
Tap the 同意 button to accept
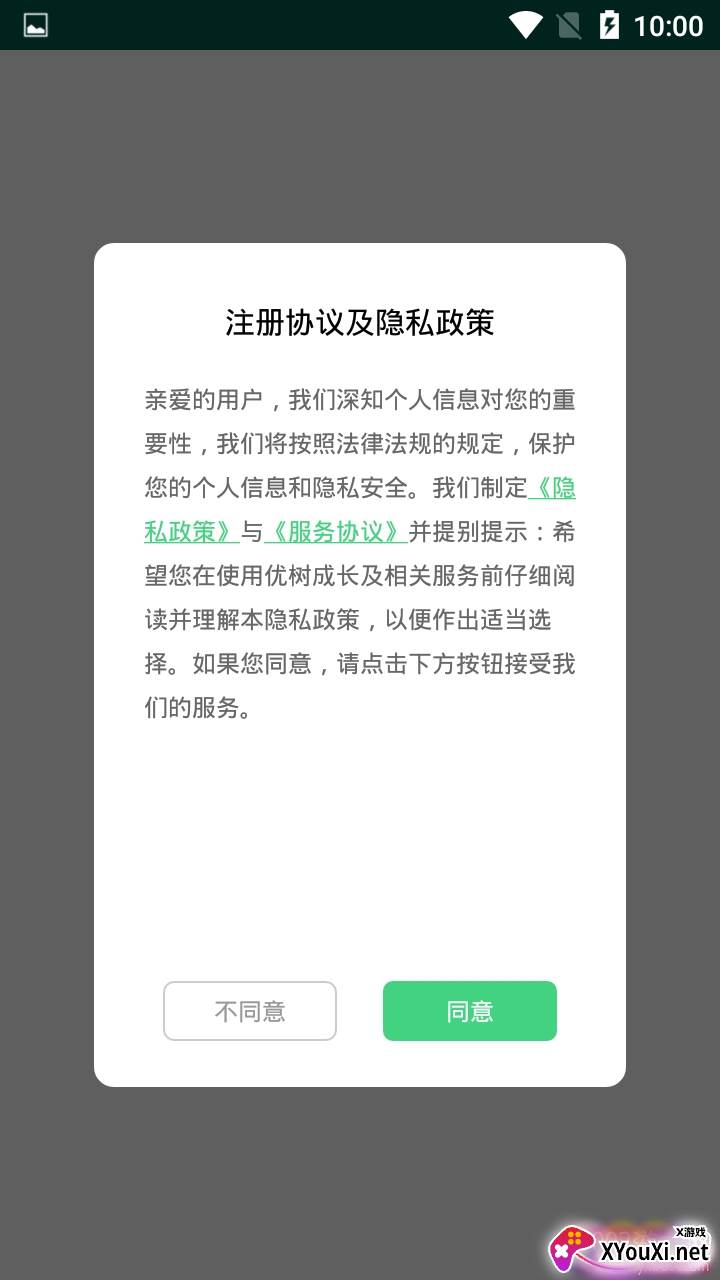(469, 1011)
